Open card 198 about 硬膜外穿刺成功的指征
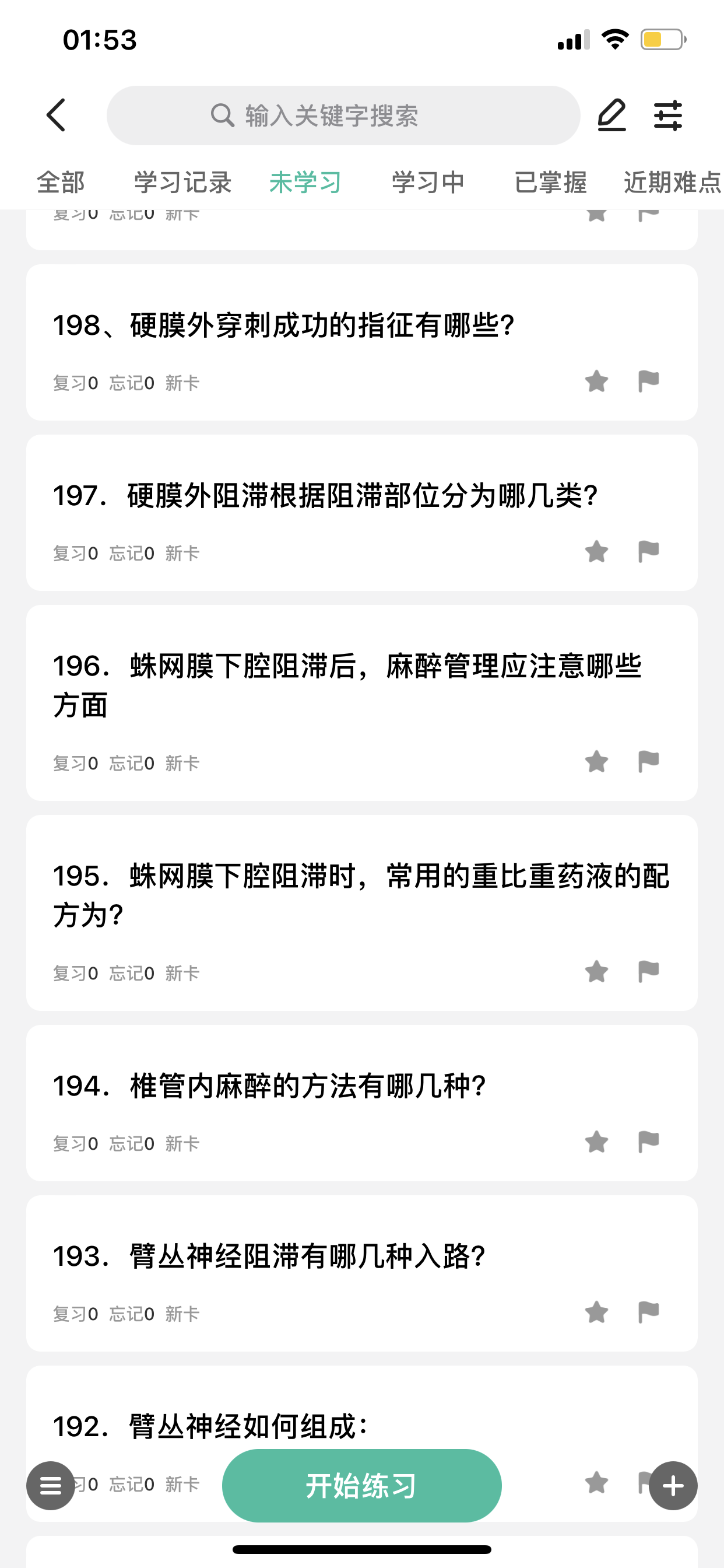The height and width of the screenshot is (1568, 724). (361, 342)
